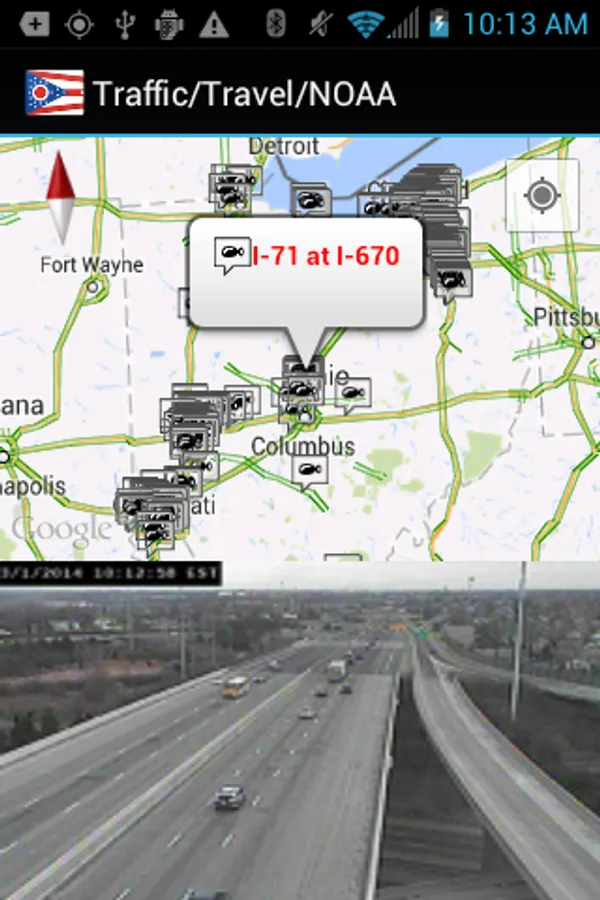Tap the compass to reset map orientation
Image resolution: width=600 pixels, height=900 pixels.
point(61,197)
